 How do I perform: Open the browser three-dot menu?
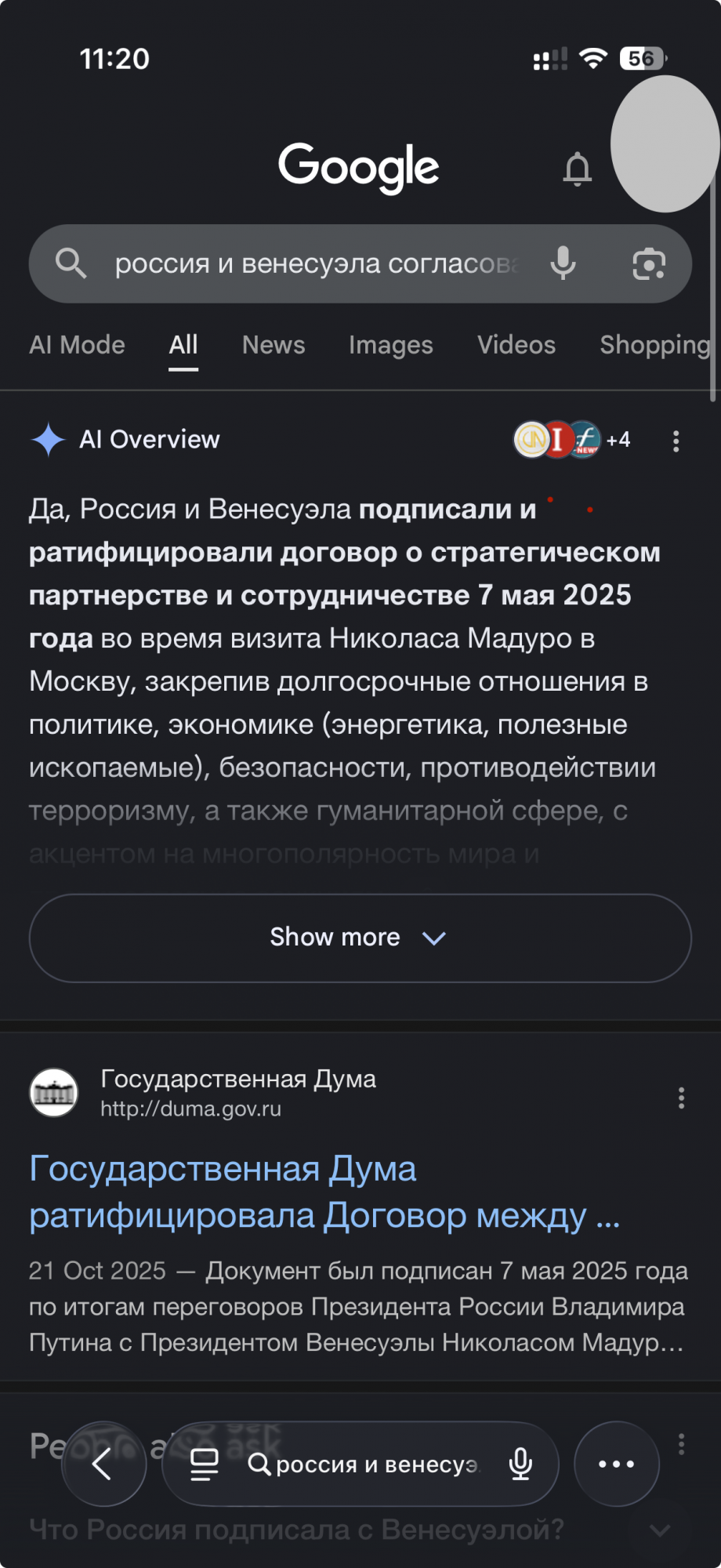pos(616,1464)
